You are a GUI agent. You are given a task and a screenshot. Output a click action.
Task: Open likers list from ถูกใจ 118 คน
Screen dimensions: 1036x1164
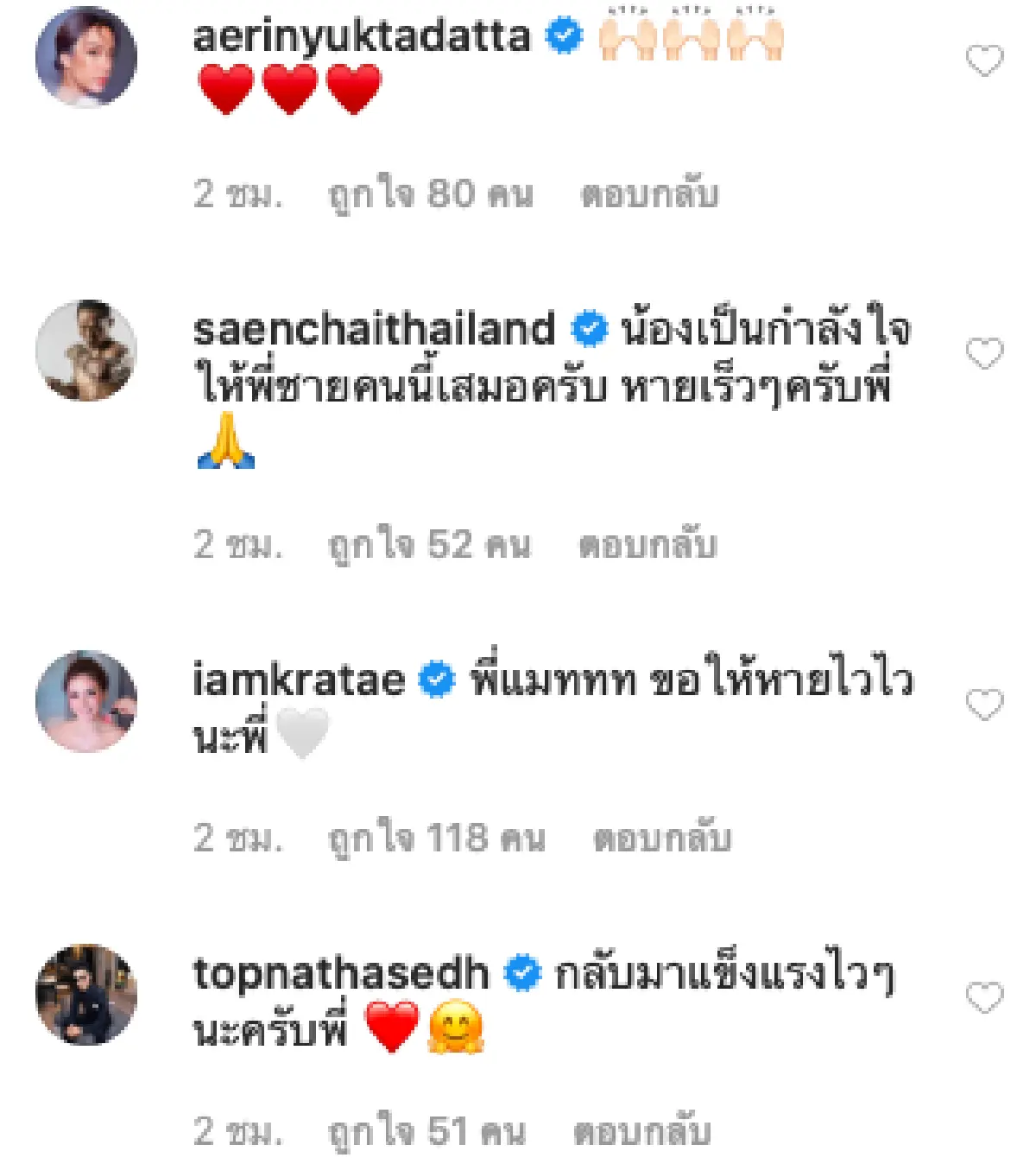436,838
